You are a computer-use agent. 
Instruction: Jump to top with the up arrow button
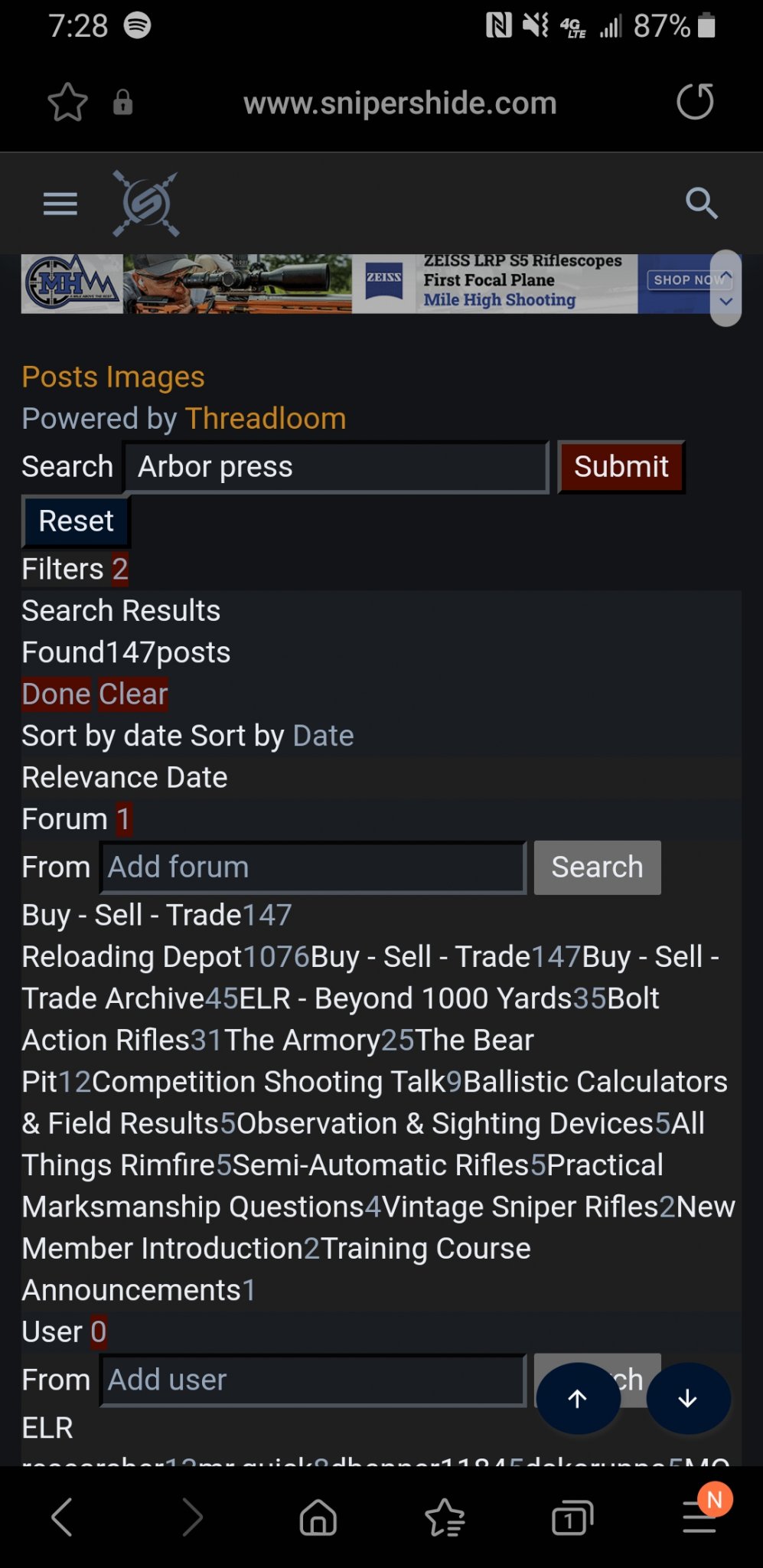point(578,1398)
